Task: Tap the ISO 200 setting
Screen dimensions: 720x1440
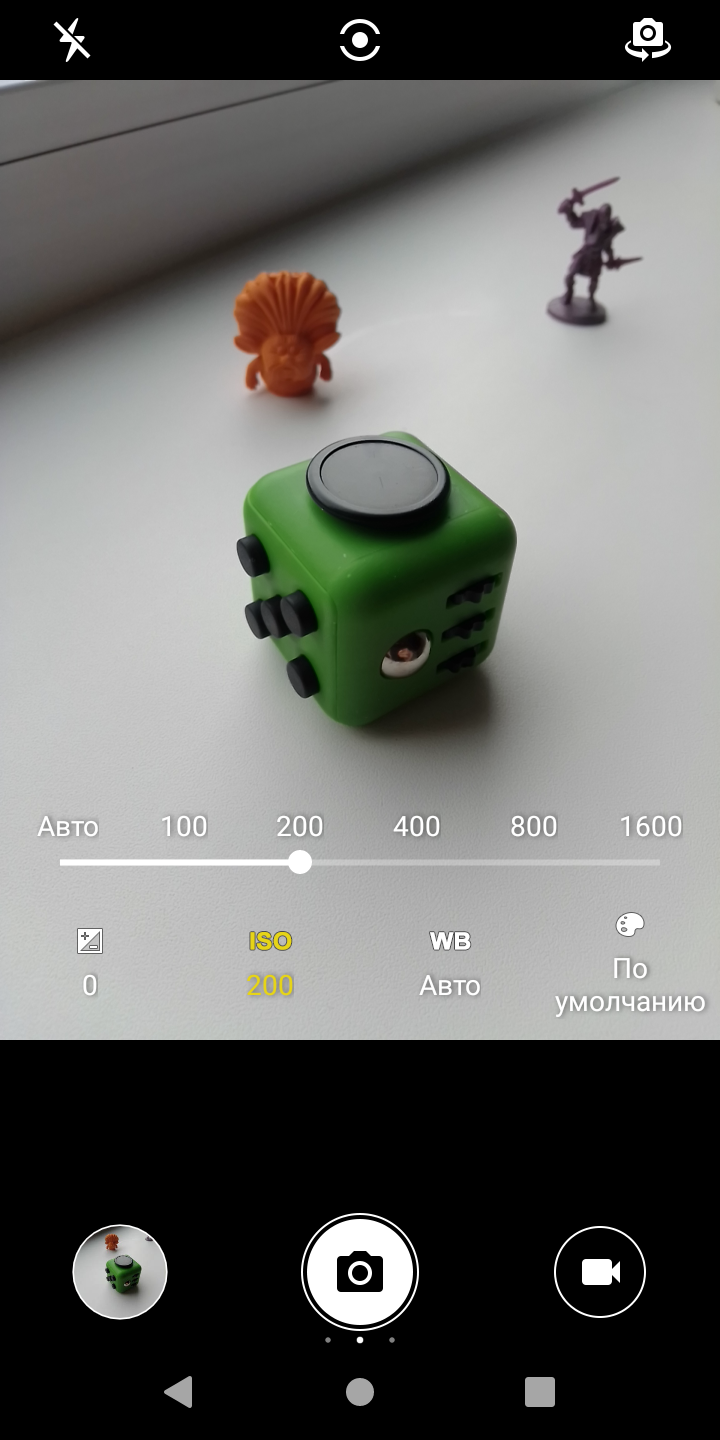Action: pyautogui.click(x=270, y=963)
